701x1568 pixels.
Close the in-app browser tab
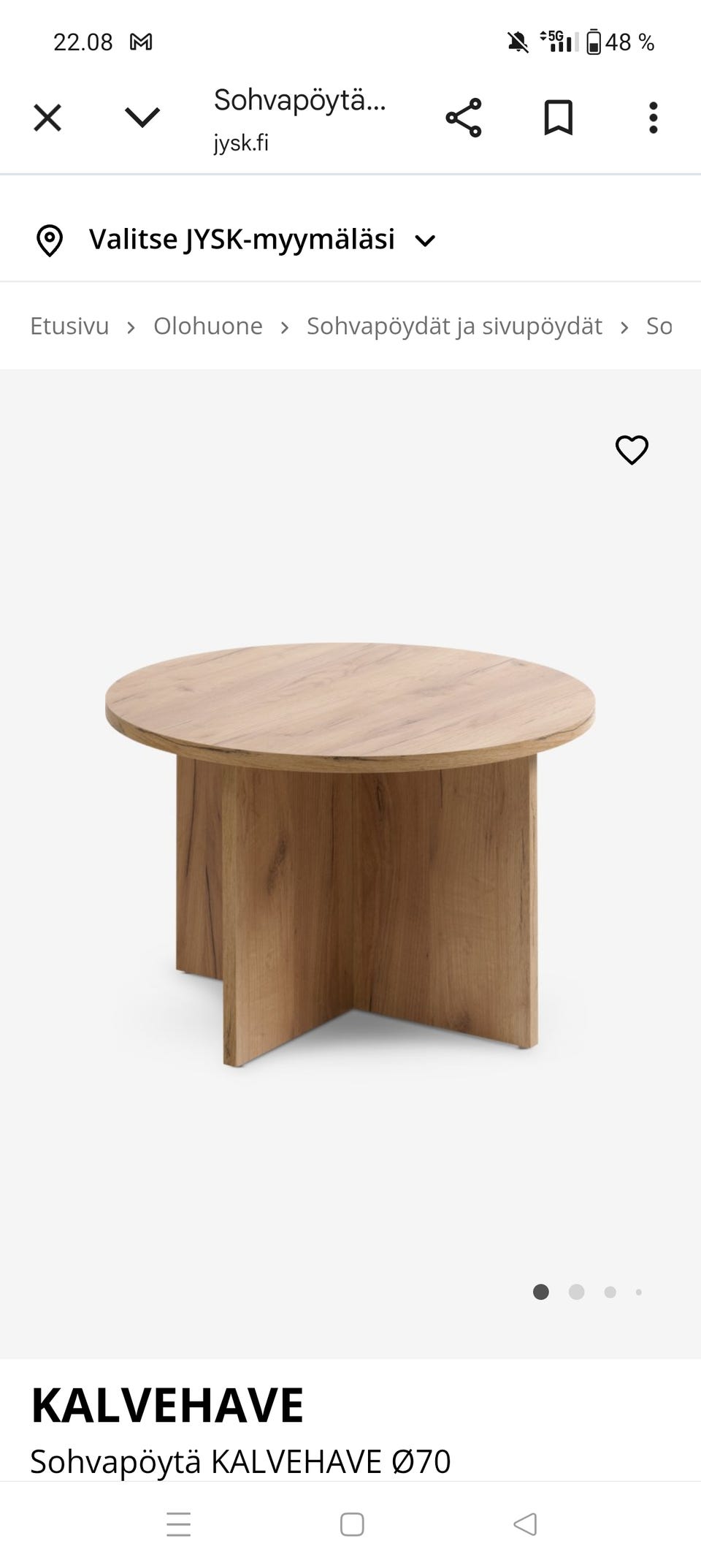click(47, 118)
